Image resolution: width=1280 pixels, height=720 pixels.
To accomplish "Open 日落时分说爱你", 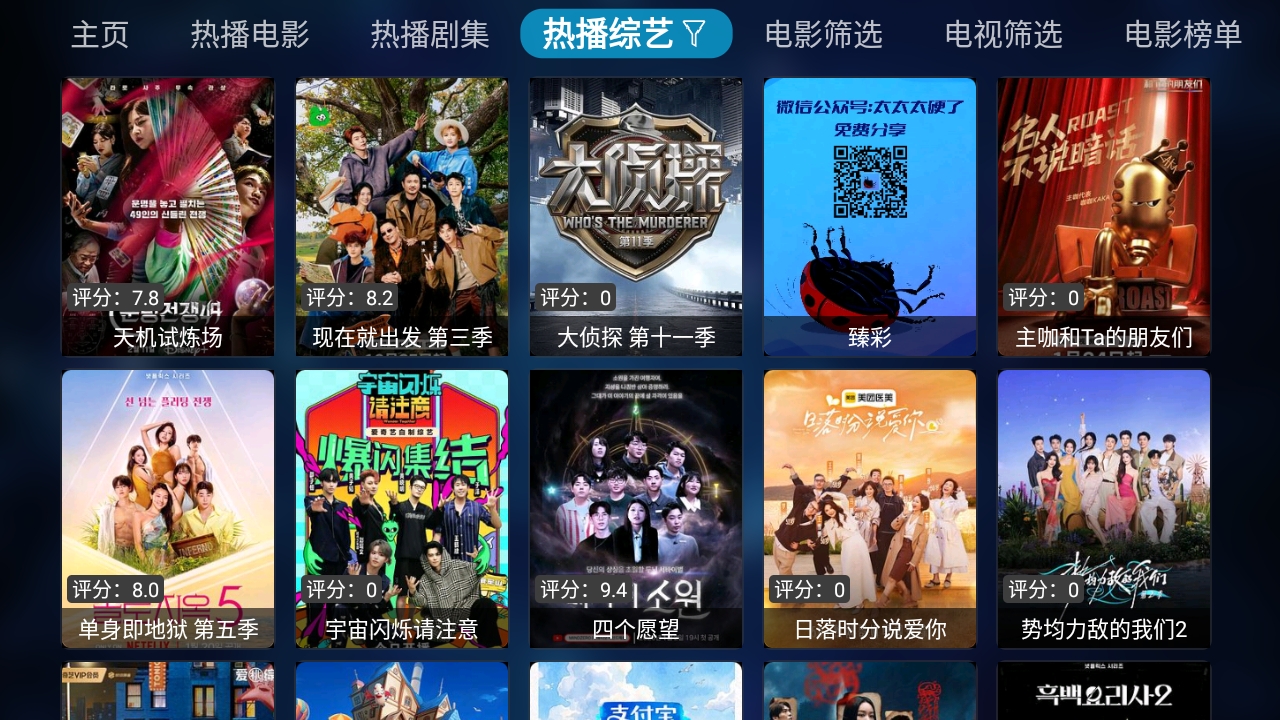I will pyautogui.click(x=870, y=509).
